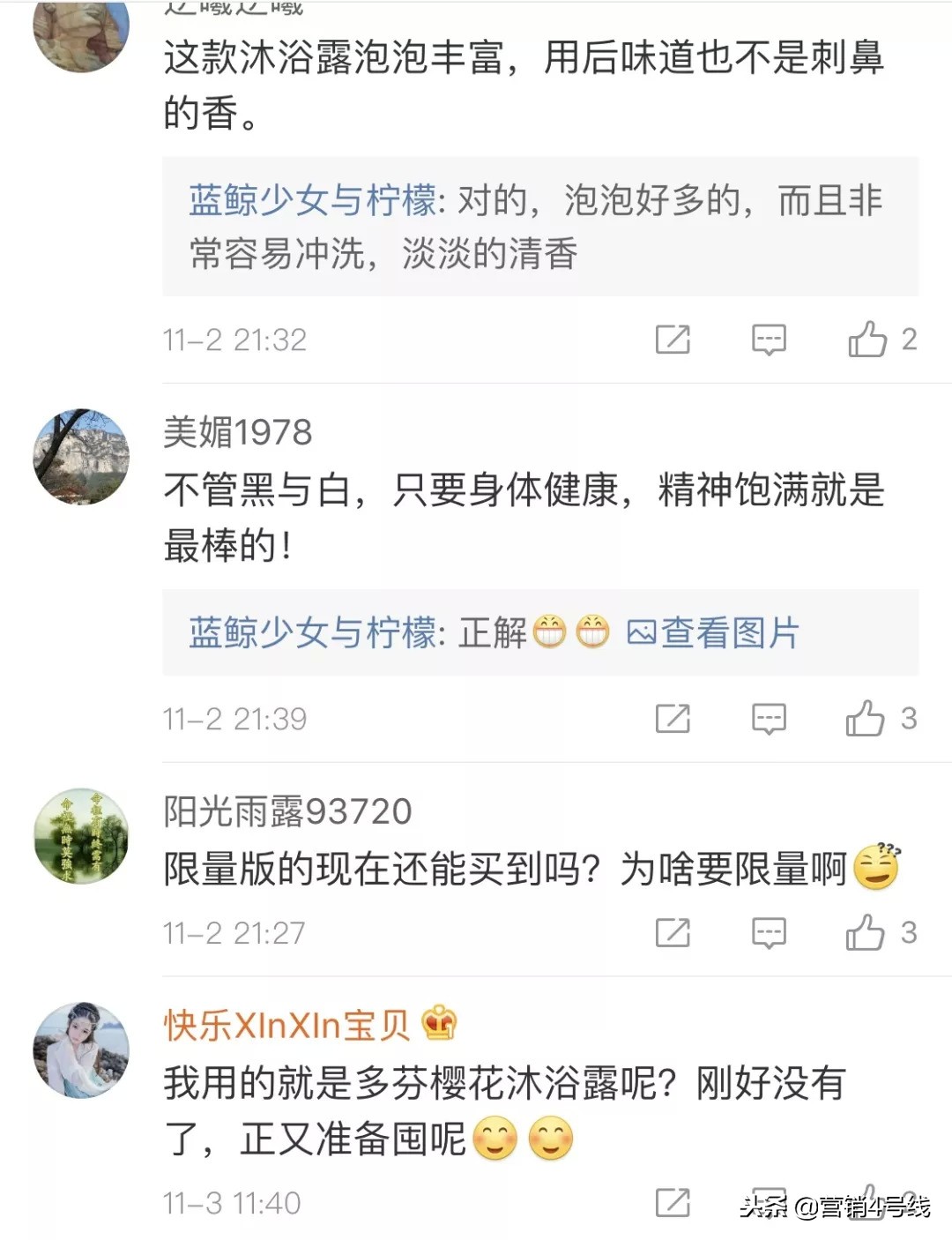The image size is (952, 1240).
Task: Click the comment bubble icon at bottom right
Action: [x=768, y=1200]
